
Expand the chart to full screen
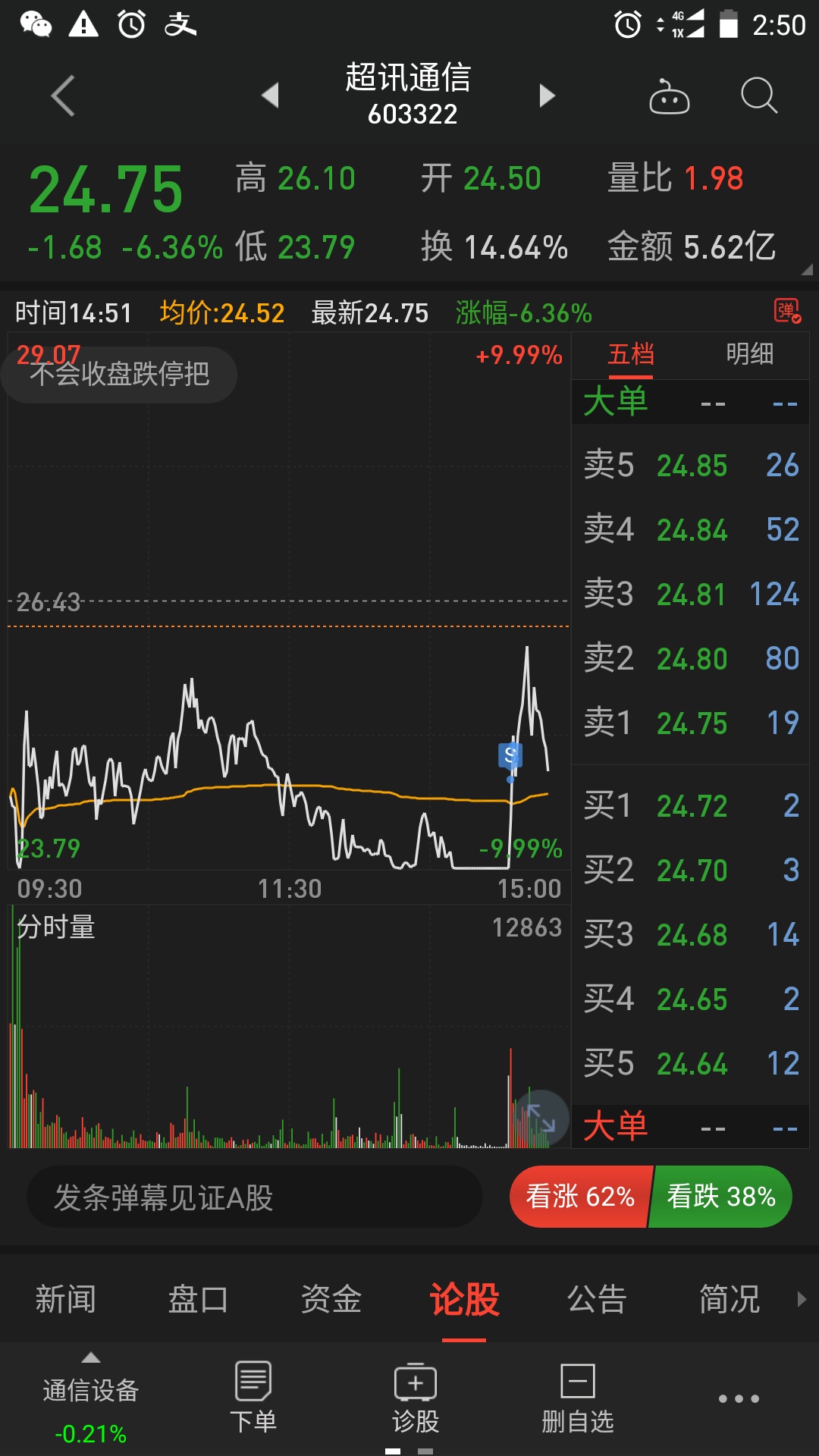tap(541, 1118)
